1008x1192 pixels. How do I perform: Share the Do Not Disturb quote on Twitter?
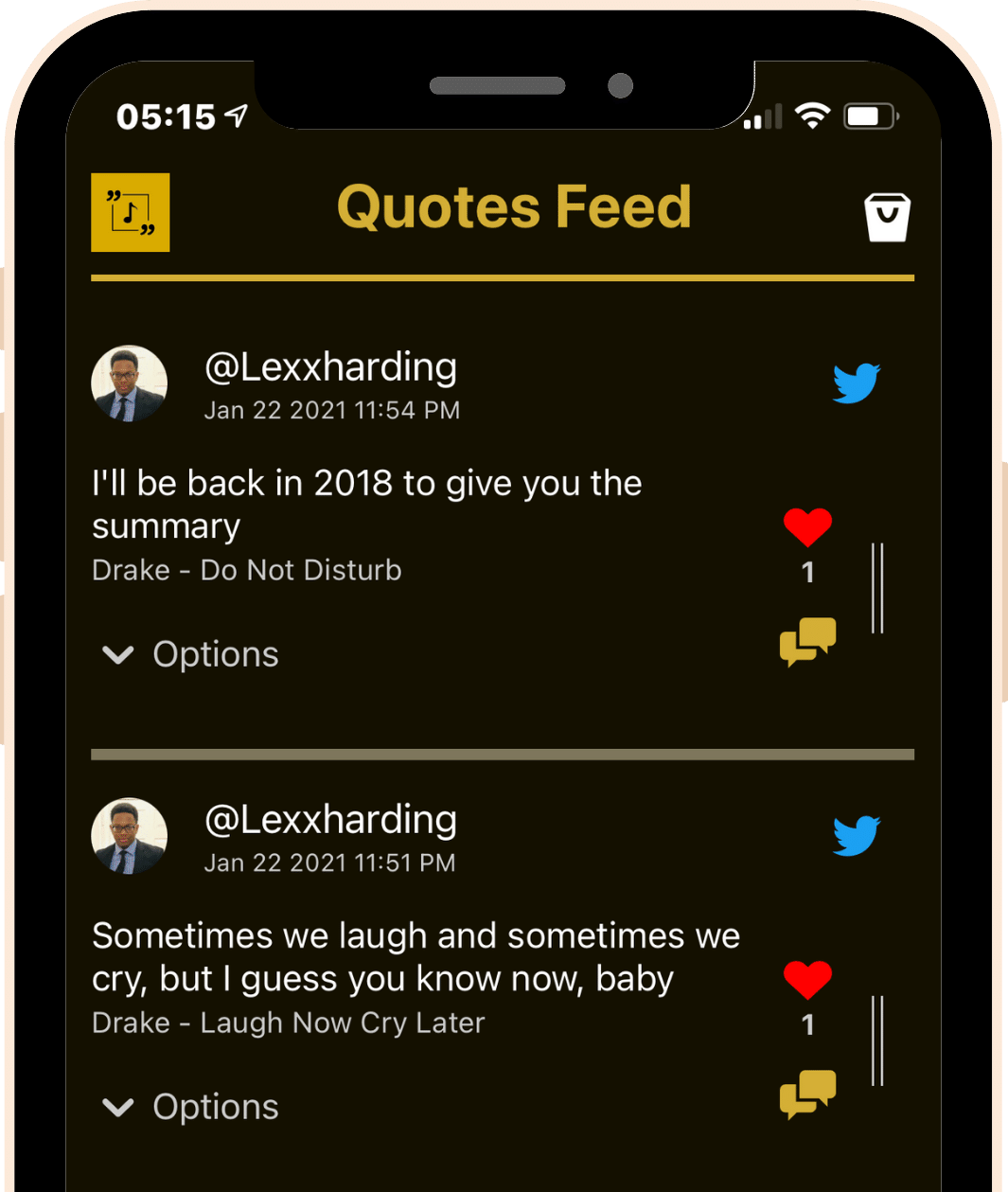point(857,383)
